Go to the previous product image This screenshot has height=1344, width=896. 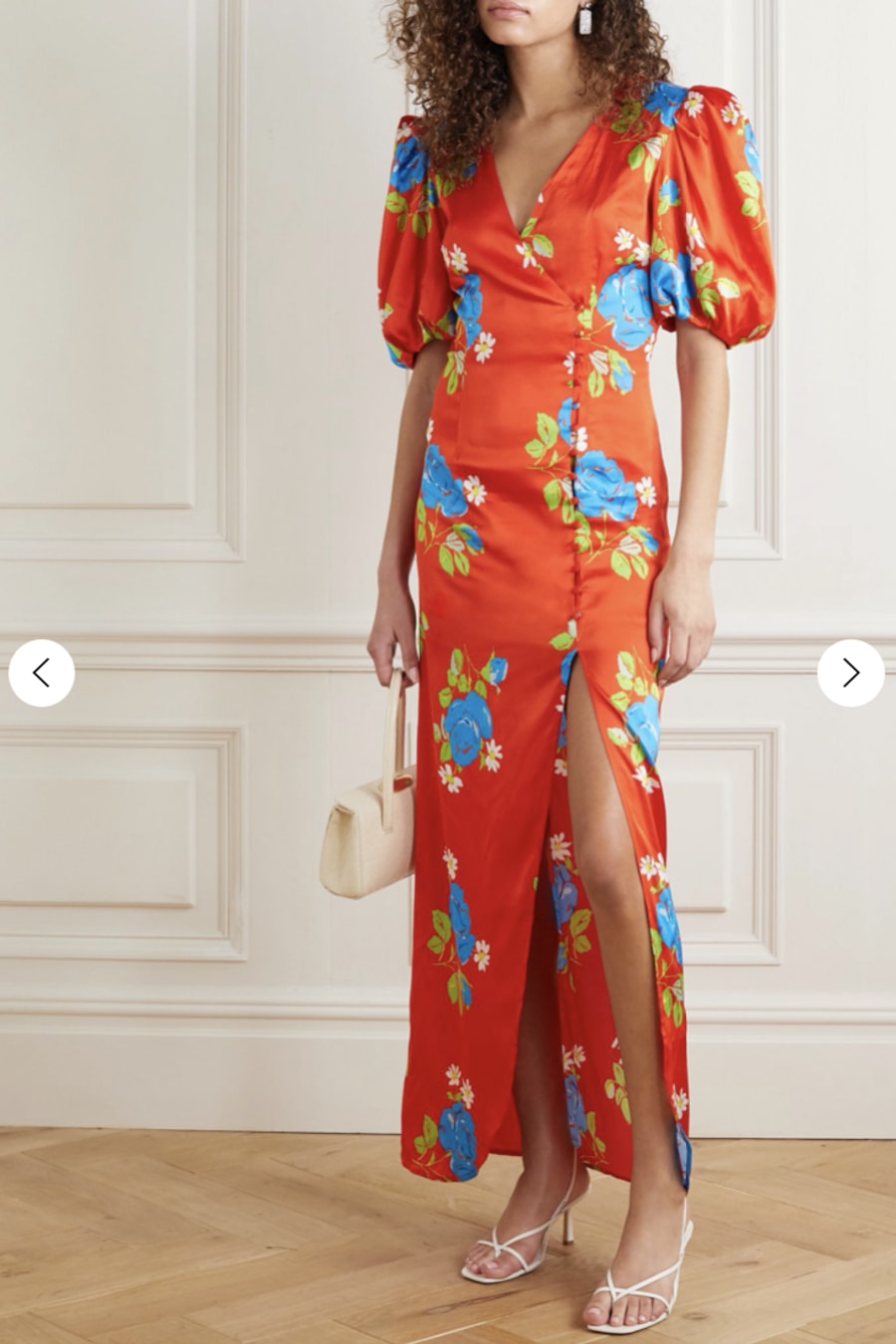click(42, 673)
